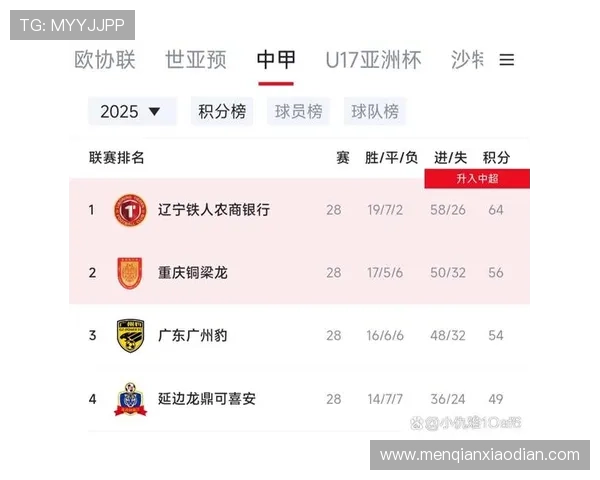Switch to 球队榜 team rankings
This screenshot has width=600, height=480.
click(375, 111)
